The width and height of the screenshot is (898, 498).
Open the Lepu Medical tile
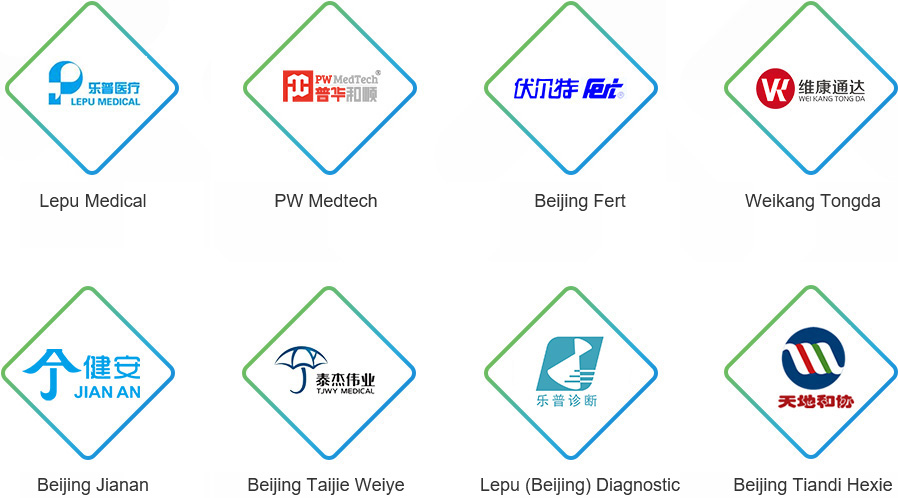pyautogui.click(x=93, y=88)
